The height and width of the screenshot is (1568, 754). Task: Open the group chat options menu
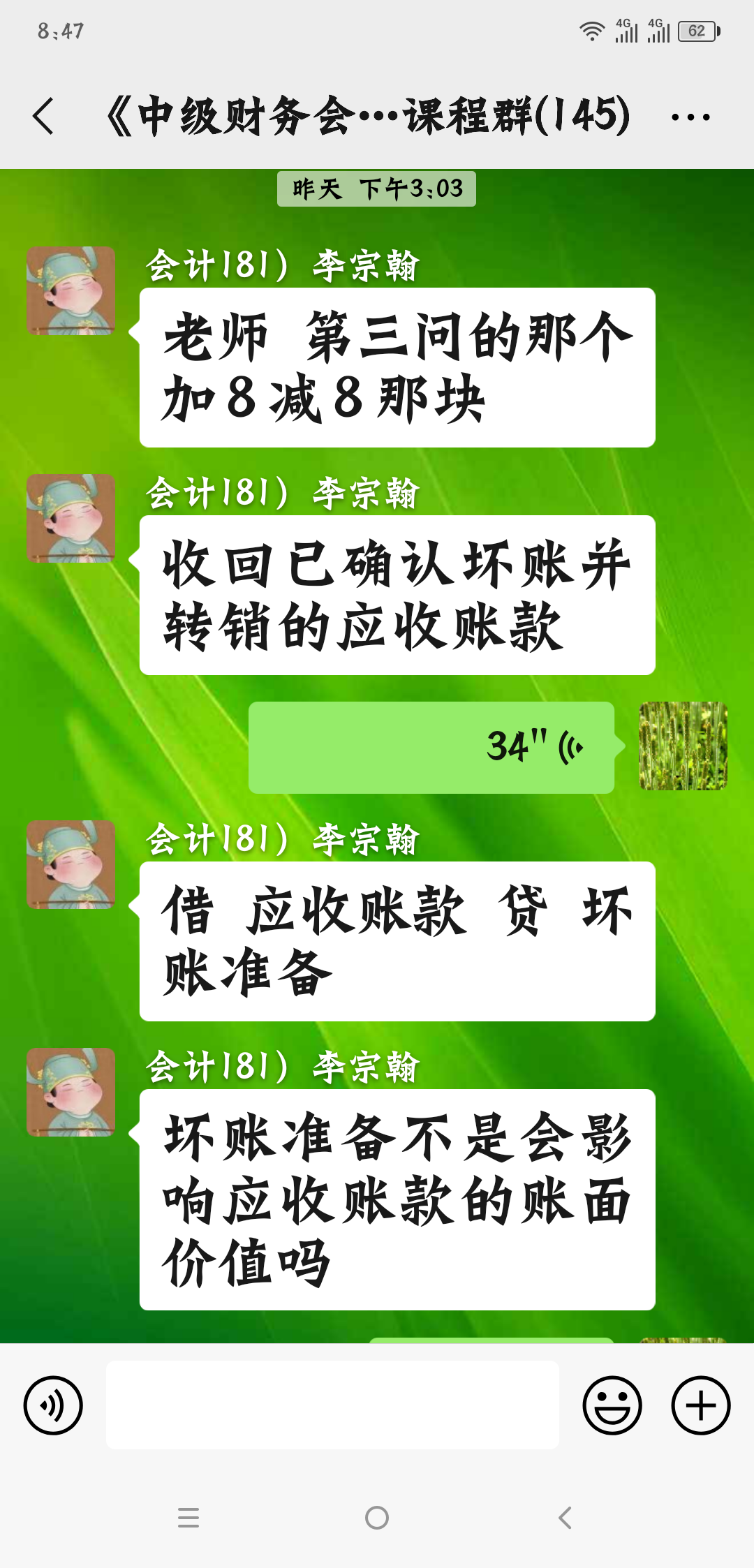click(x=690, y=117)
